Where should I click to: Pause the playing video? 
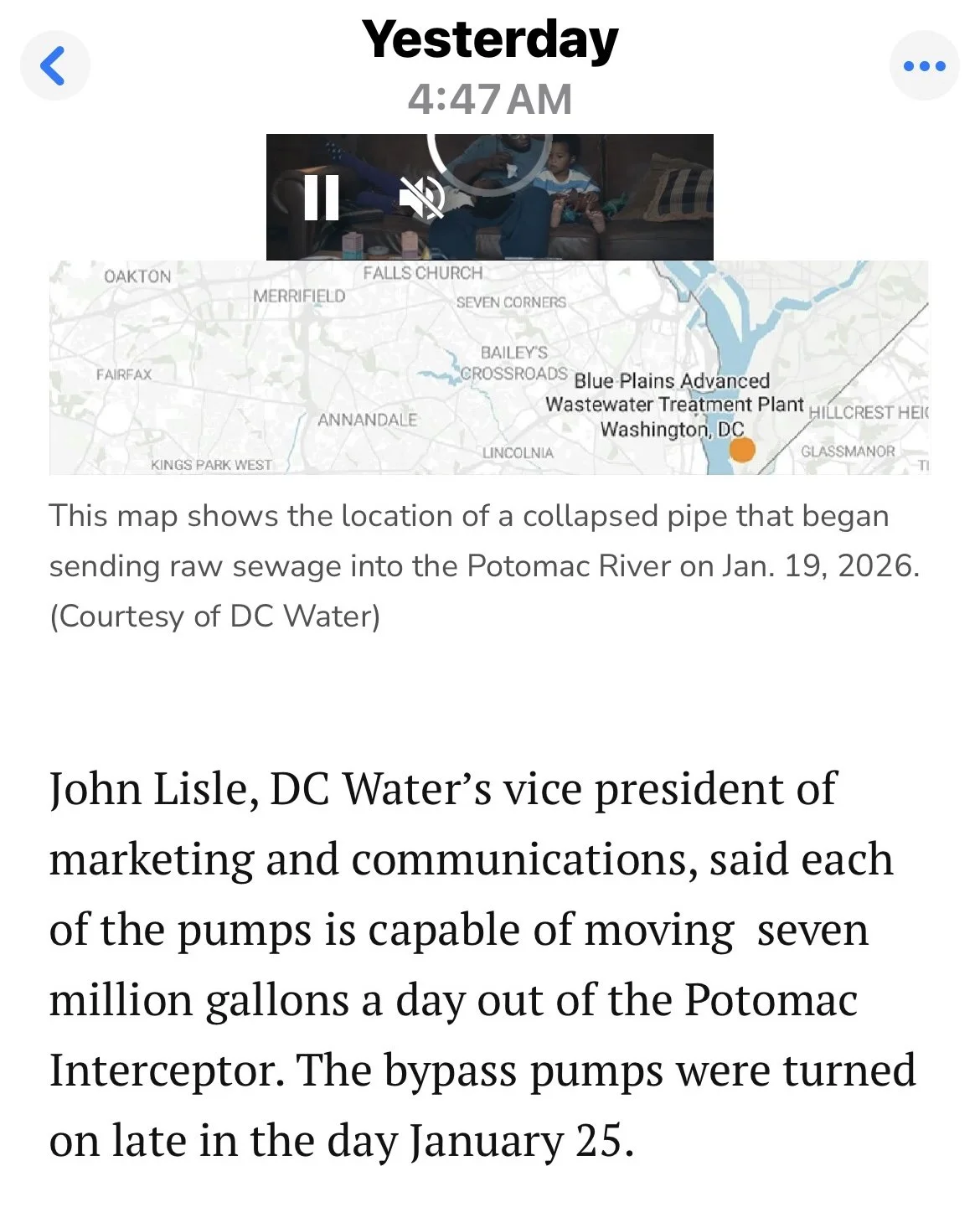(x=322, y=198)
